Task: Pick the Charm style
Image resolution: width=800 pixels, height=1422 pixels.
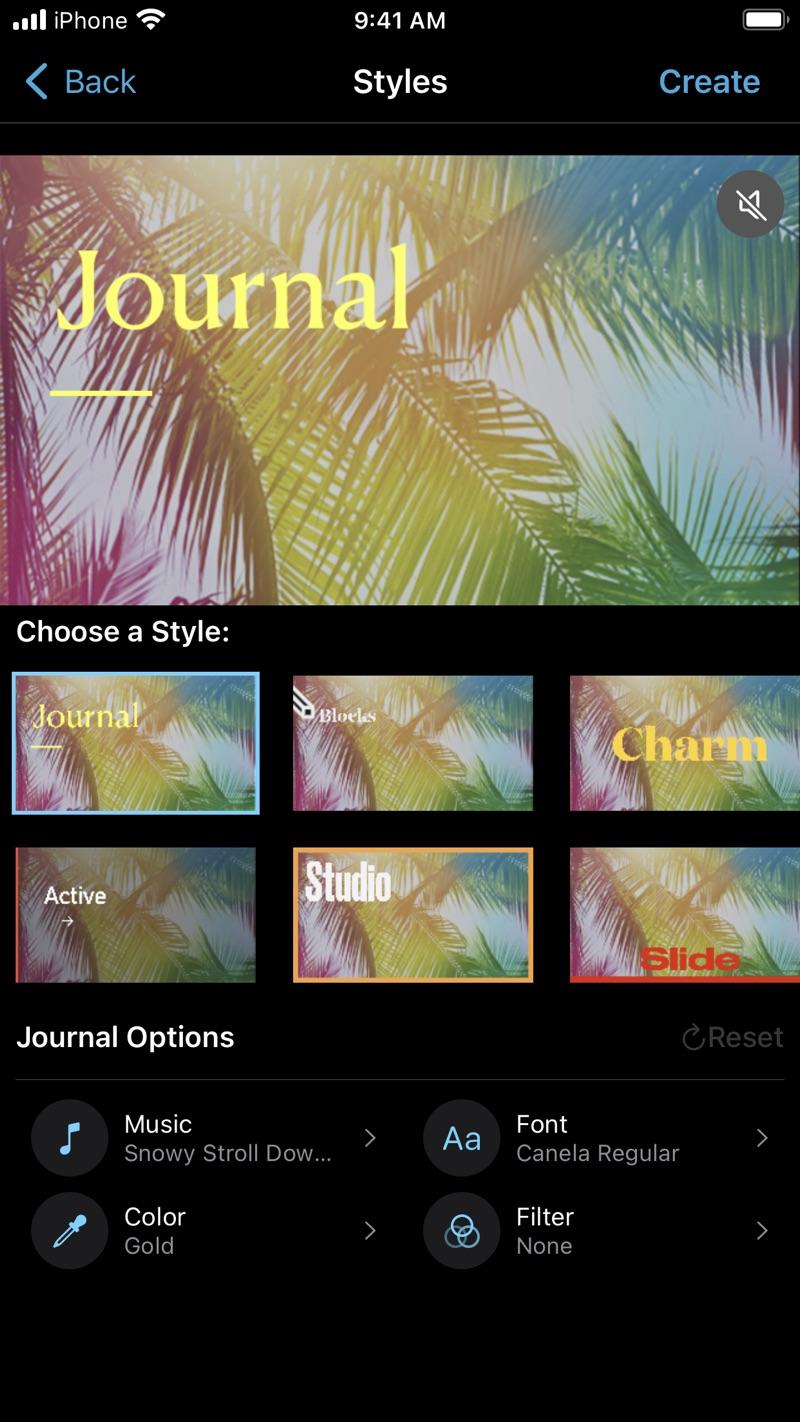Action: 685,743
